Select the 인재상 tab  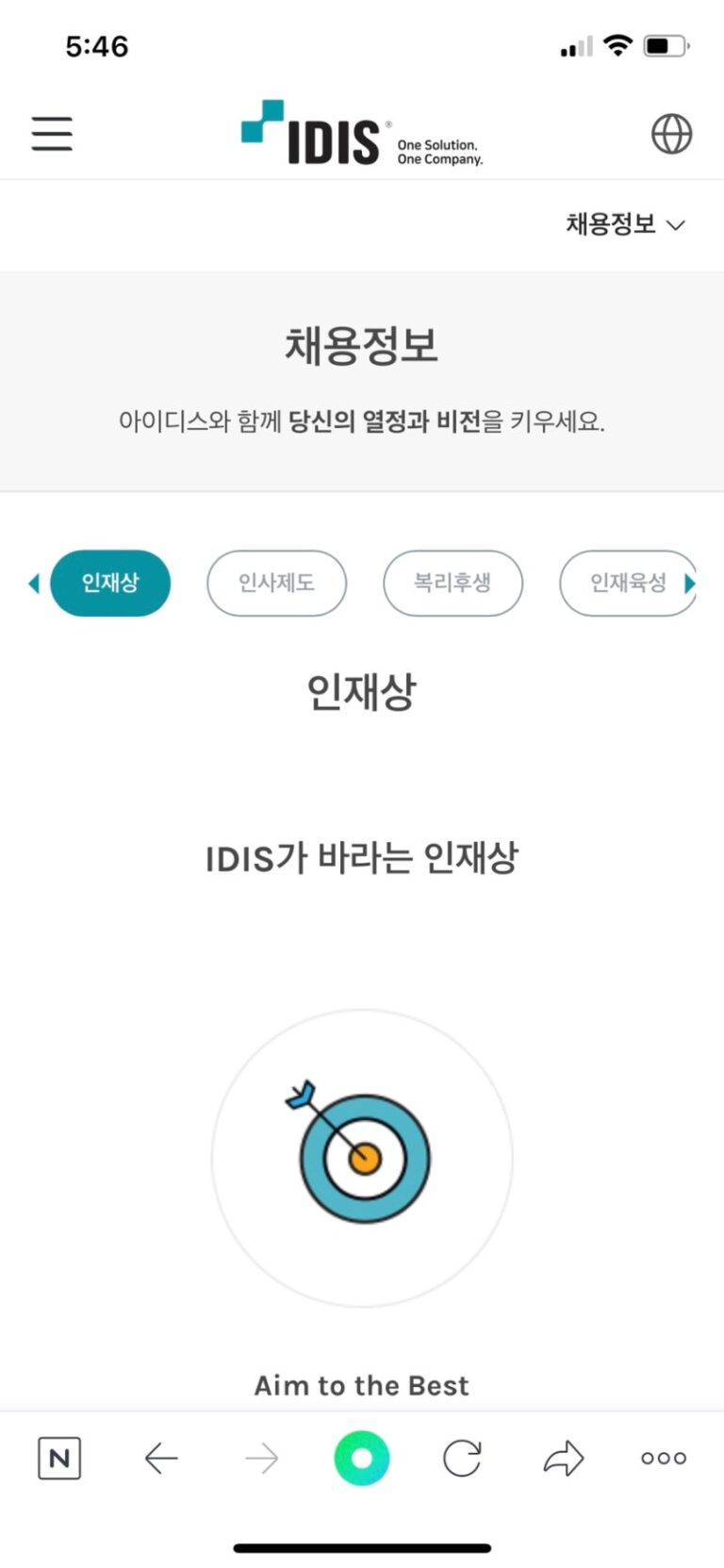pos(110,583)
